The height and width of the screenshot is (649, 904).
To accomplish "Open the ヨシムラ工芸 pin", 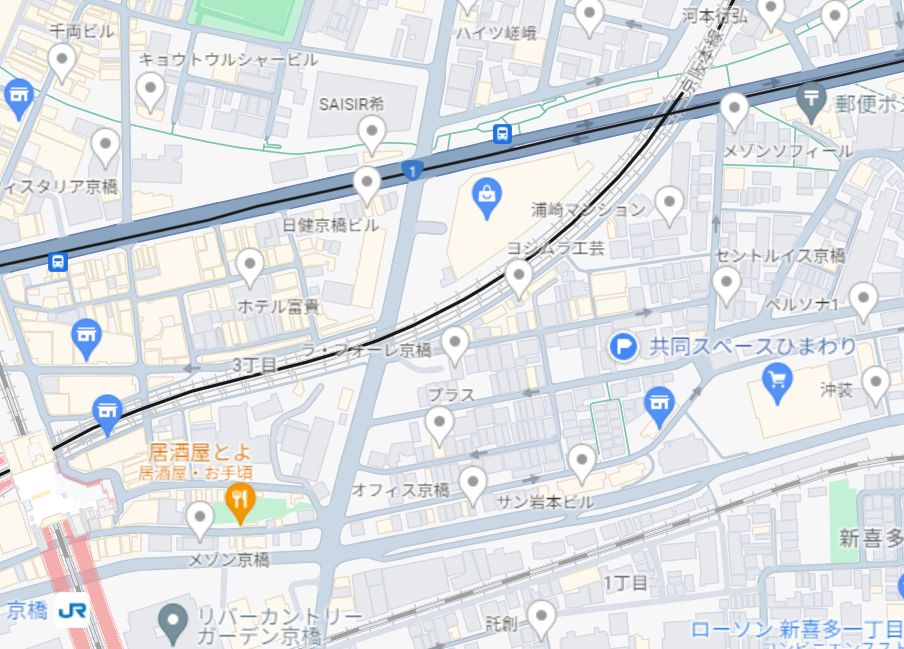I will pos(518,277).
